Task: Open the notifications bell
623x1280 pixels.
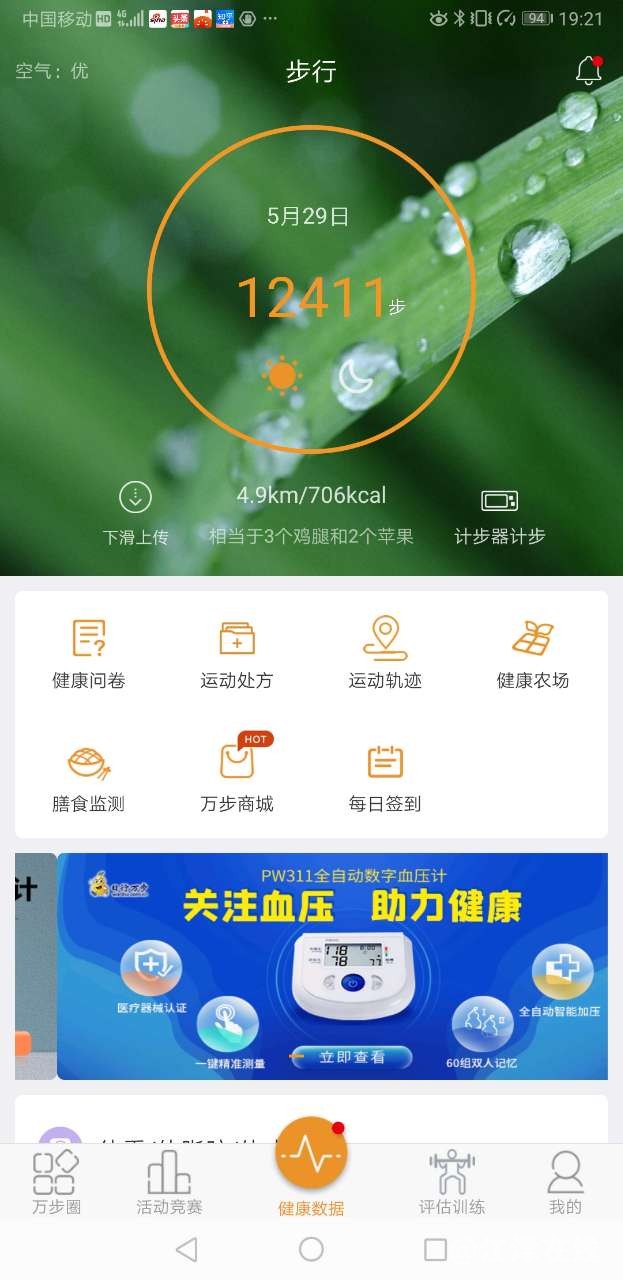Action: 588,71
